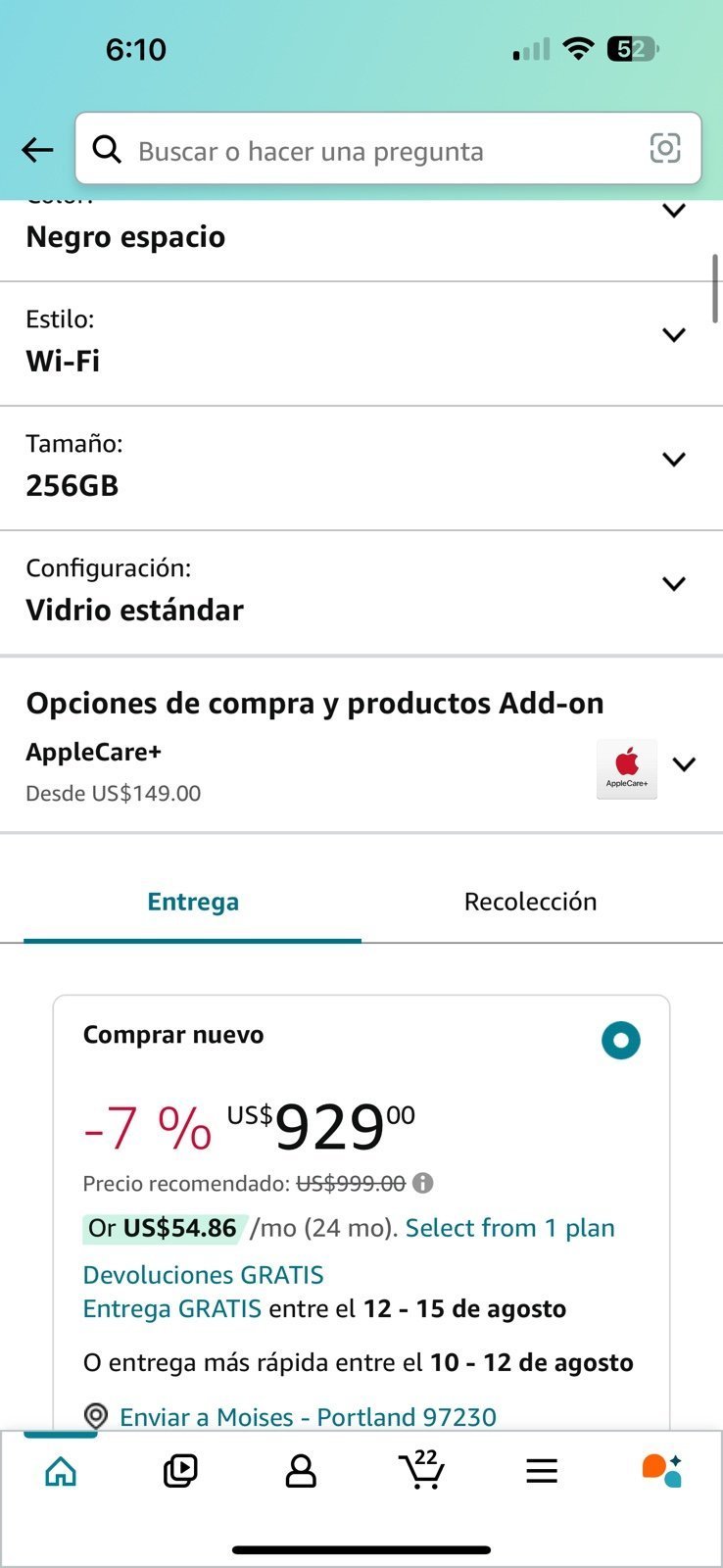Select the Entrega tab
The width and height of the screenshot is (723, 1568).
coord(192,901)
